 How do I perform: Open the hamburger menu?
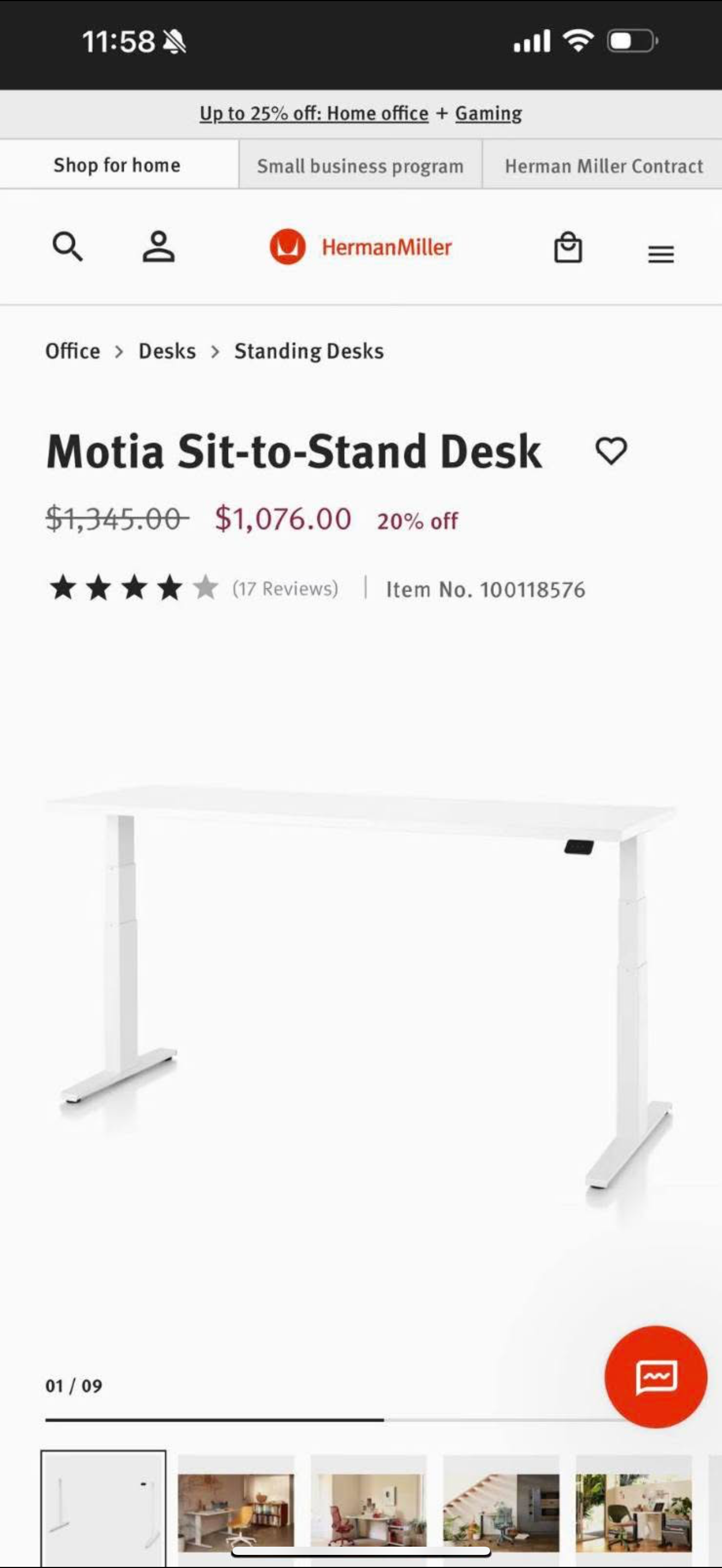click(x=661, y=254)
